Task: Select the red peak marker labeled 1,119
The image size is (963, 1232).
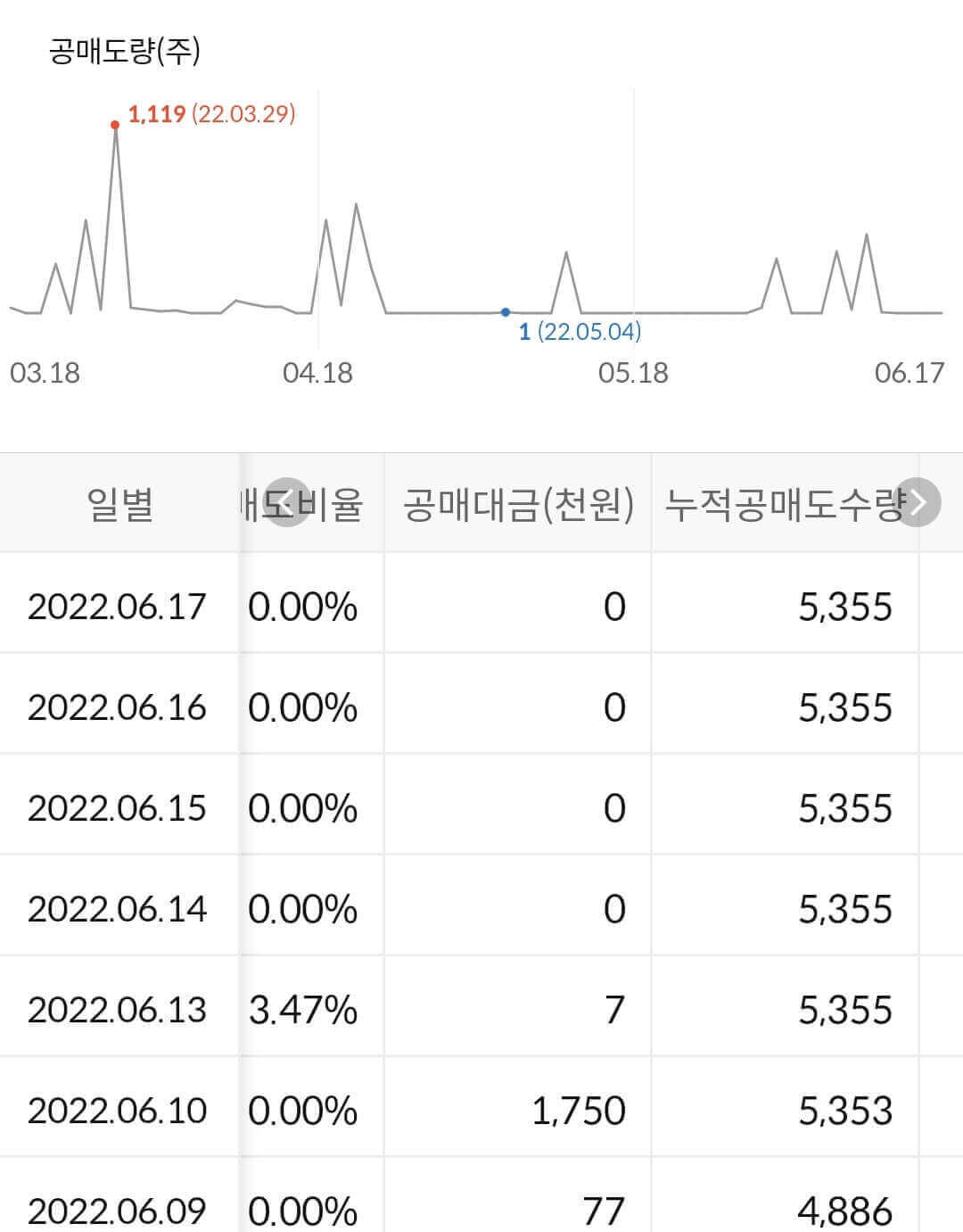Action: pyautogui.click(x=114, y=125)
